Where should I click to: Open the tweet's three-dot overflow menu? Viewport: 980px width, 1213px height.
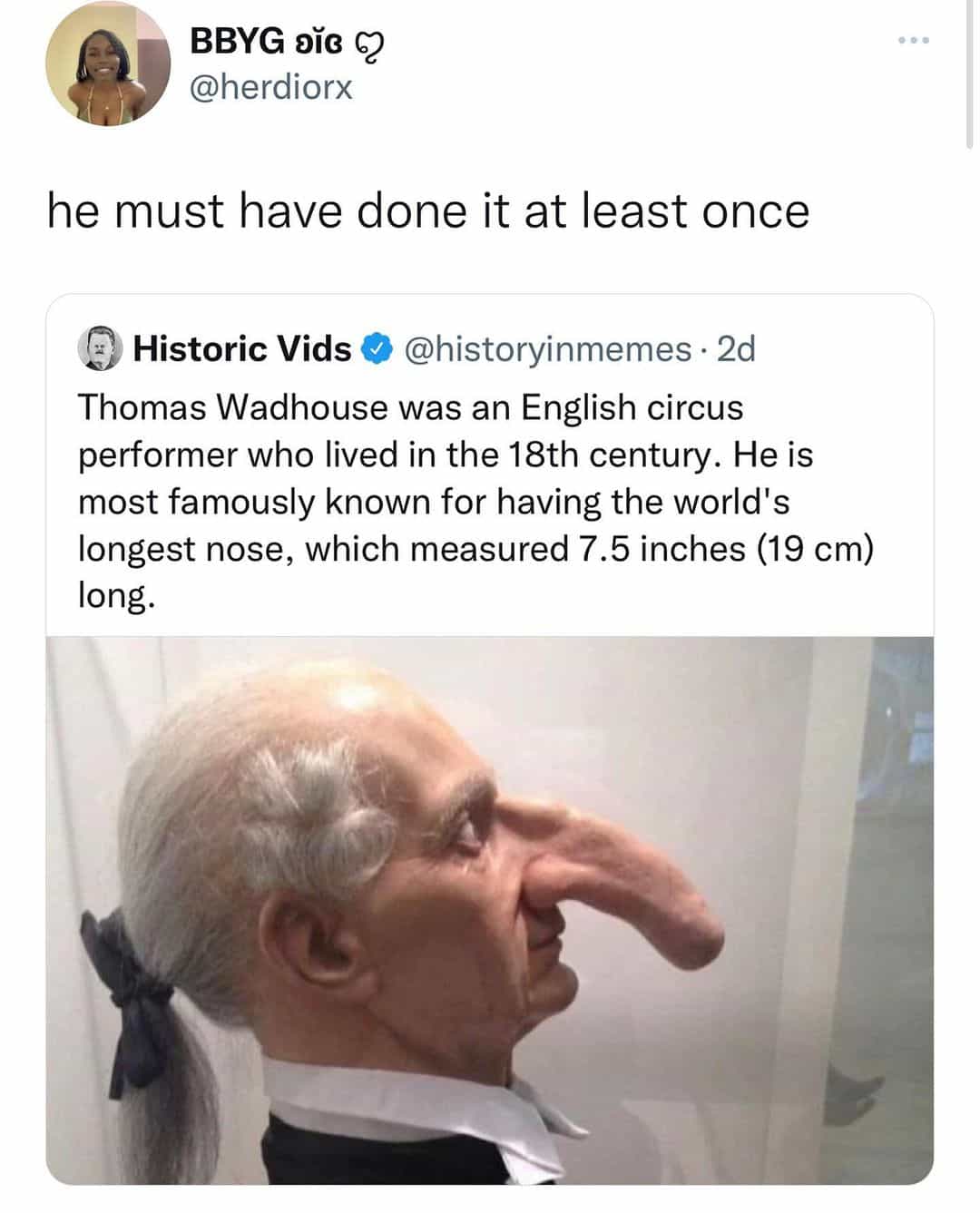click(x=913, y=41)
